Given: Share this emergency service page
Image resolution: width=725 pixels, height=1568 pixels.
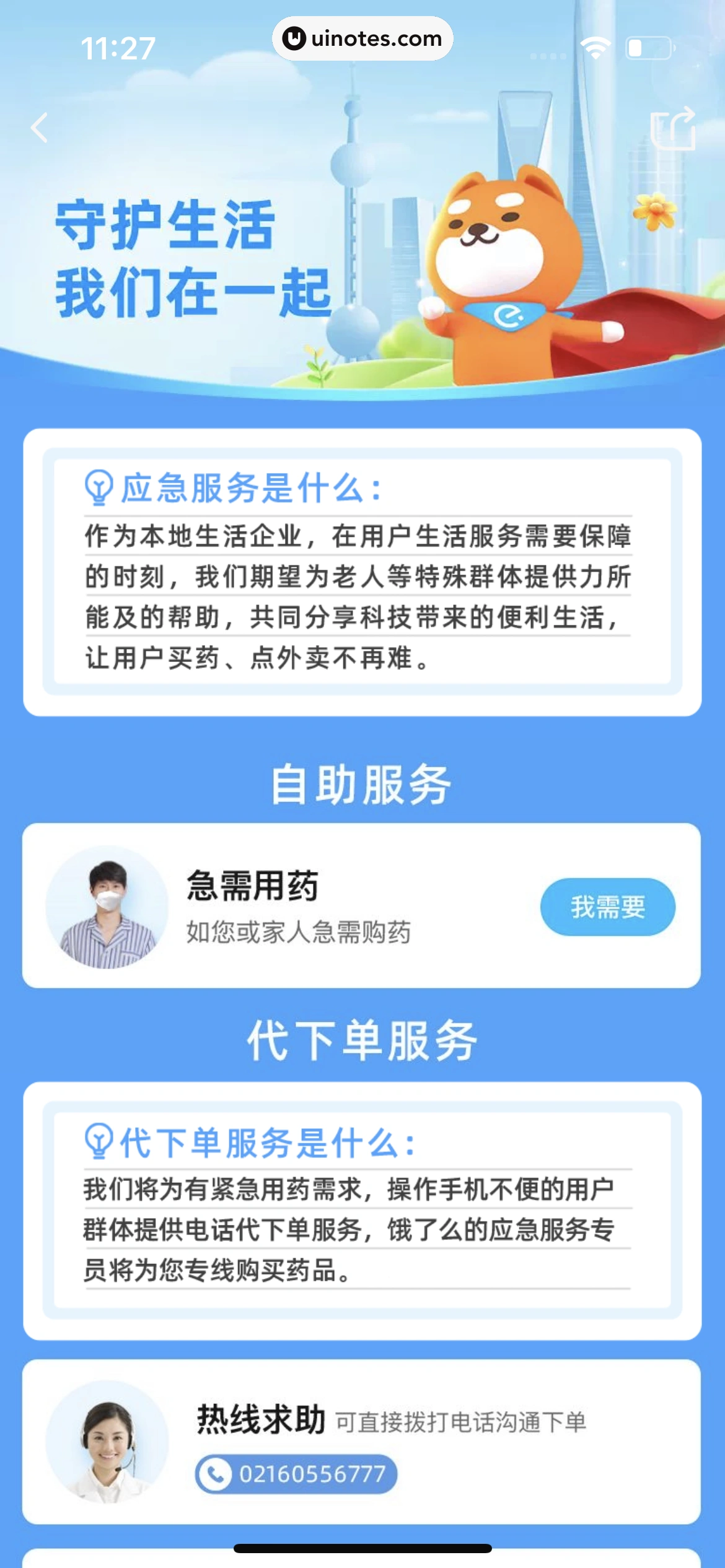Looking at the screenshot, I should (673, 128).
